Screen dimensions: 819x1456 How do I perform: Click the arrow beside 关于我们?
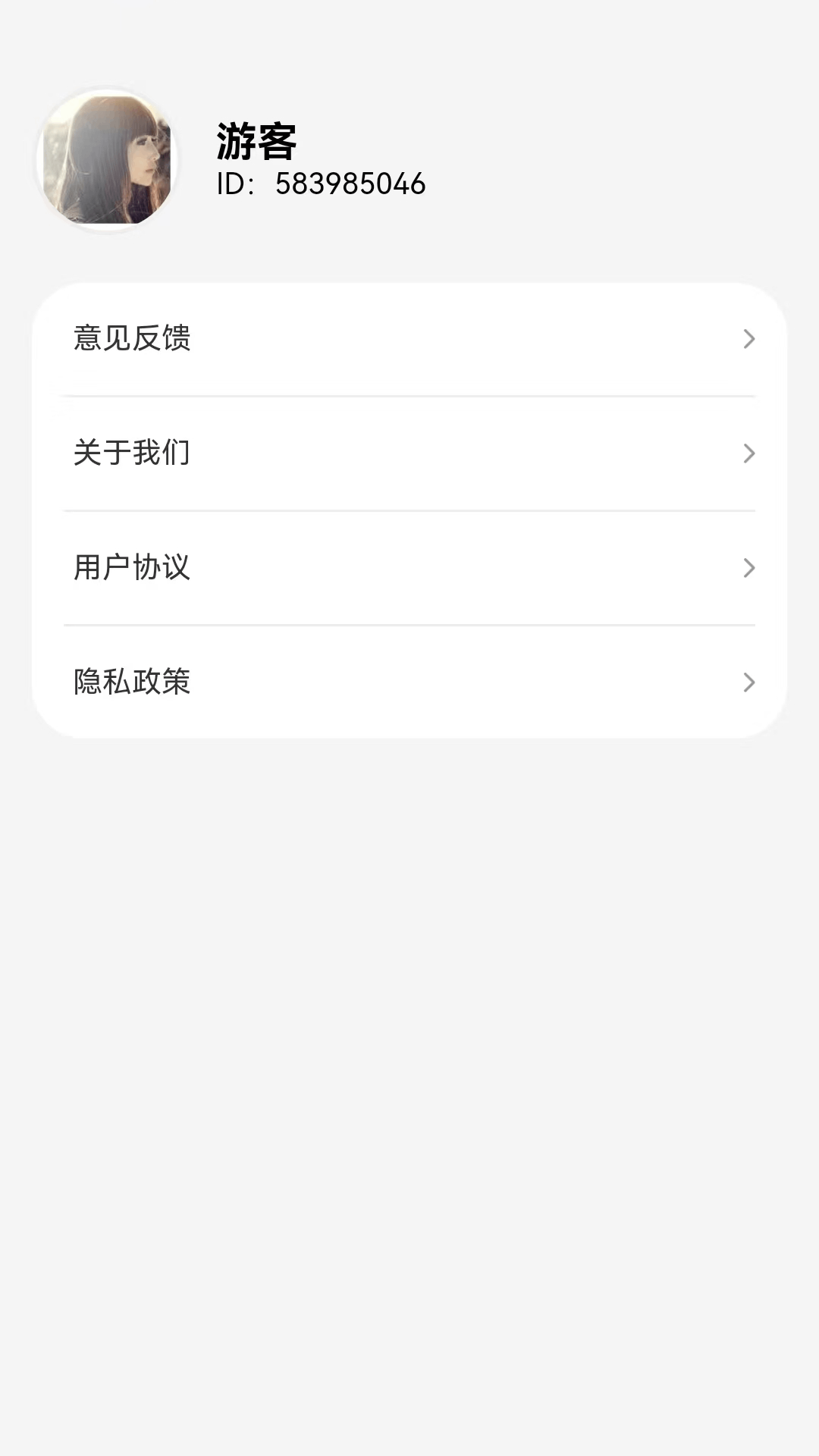point(749,453)
